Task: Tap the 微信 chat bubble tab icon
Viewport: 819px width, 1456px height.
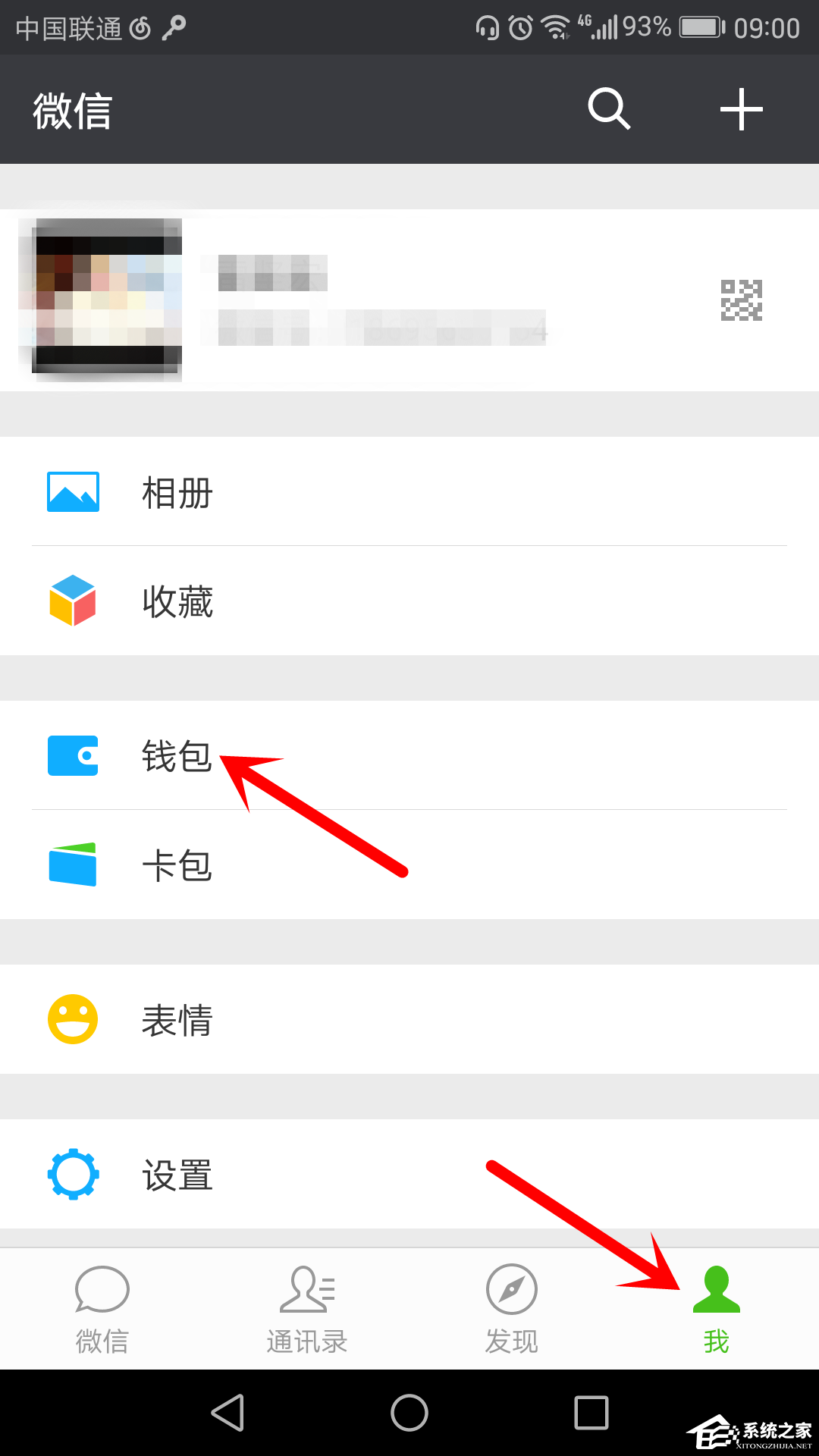Action: click(x=102, y=1289)
